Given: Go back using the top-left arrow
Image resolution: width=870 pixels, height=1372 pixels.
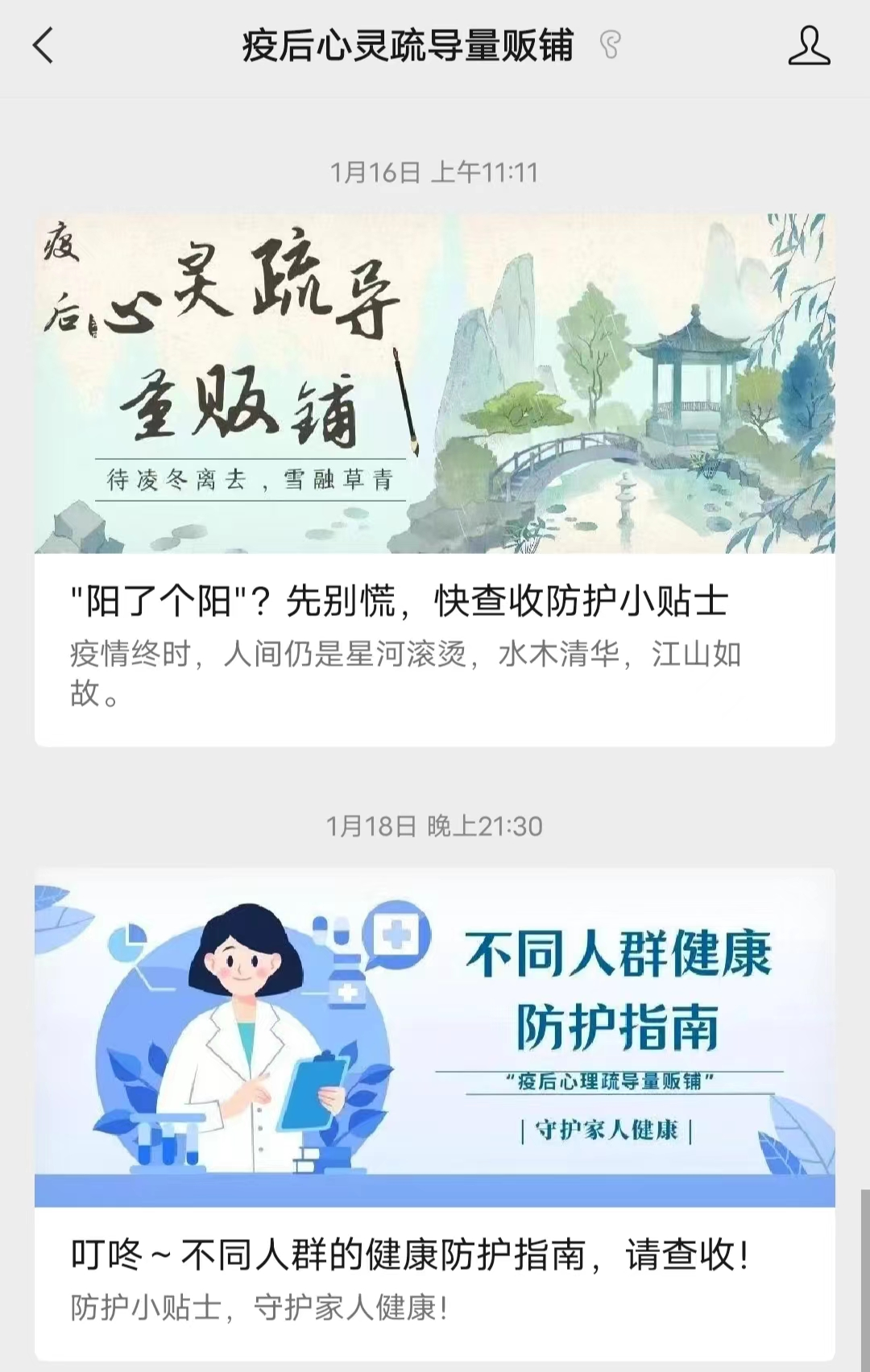Looking at the screenshot, I should pyautogui.click(x=44, y=45).
